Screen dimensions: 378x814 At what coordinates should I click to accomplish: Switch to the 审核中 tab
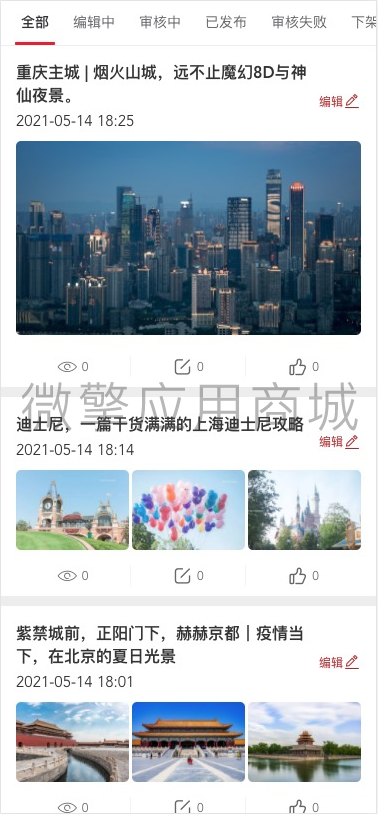pyautogui.click(x=160, y=22)
